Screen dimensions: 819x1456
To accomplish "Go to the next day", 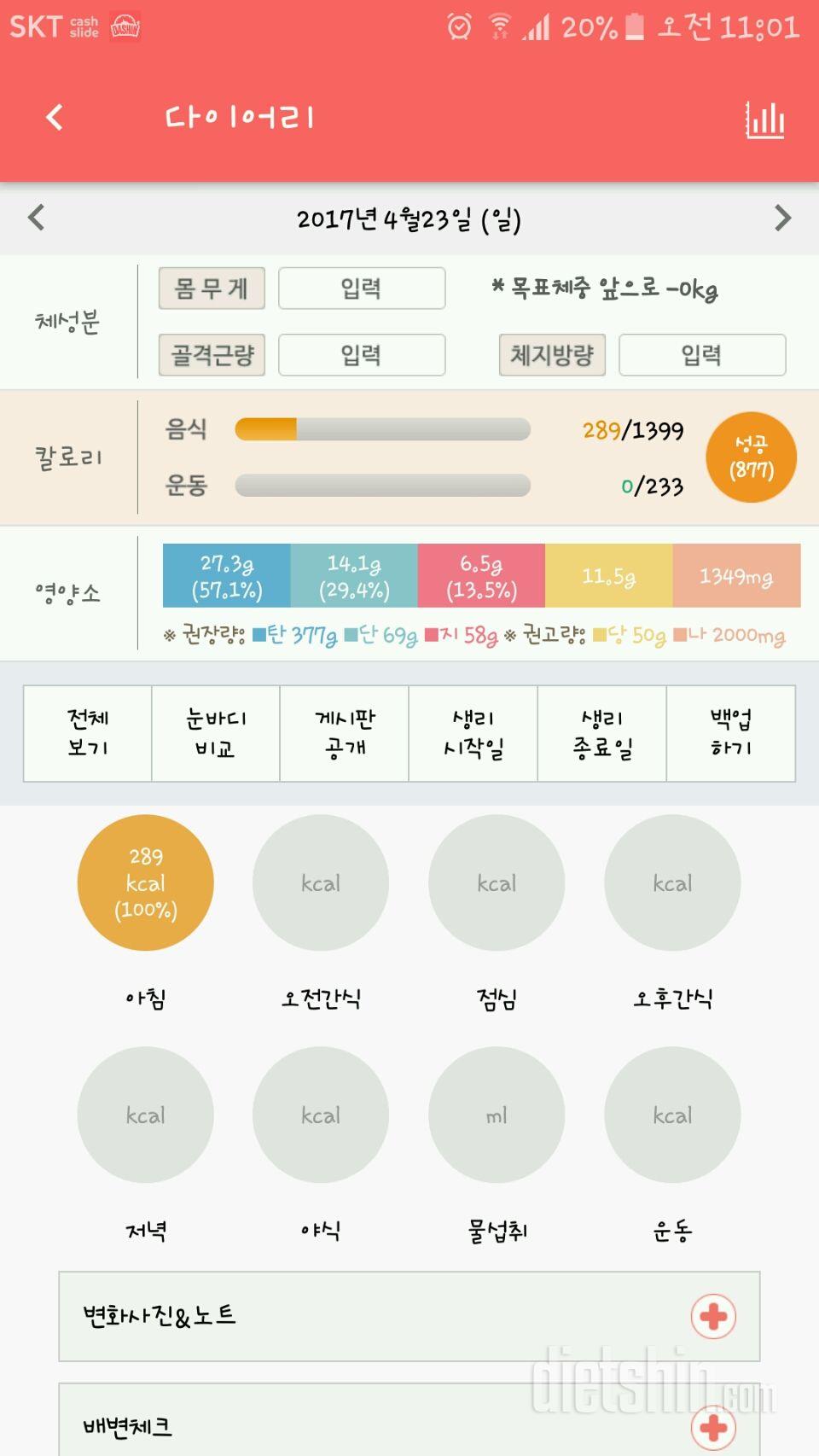I will point(782,218).
